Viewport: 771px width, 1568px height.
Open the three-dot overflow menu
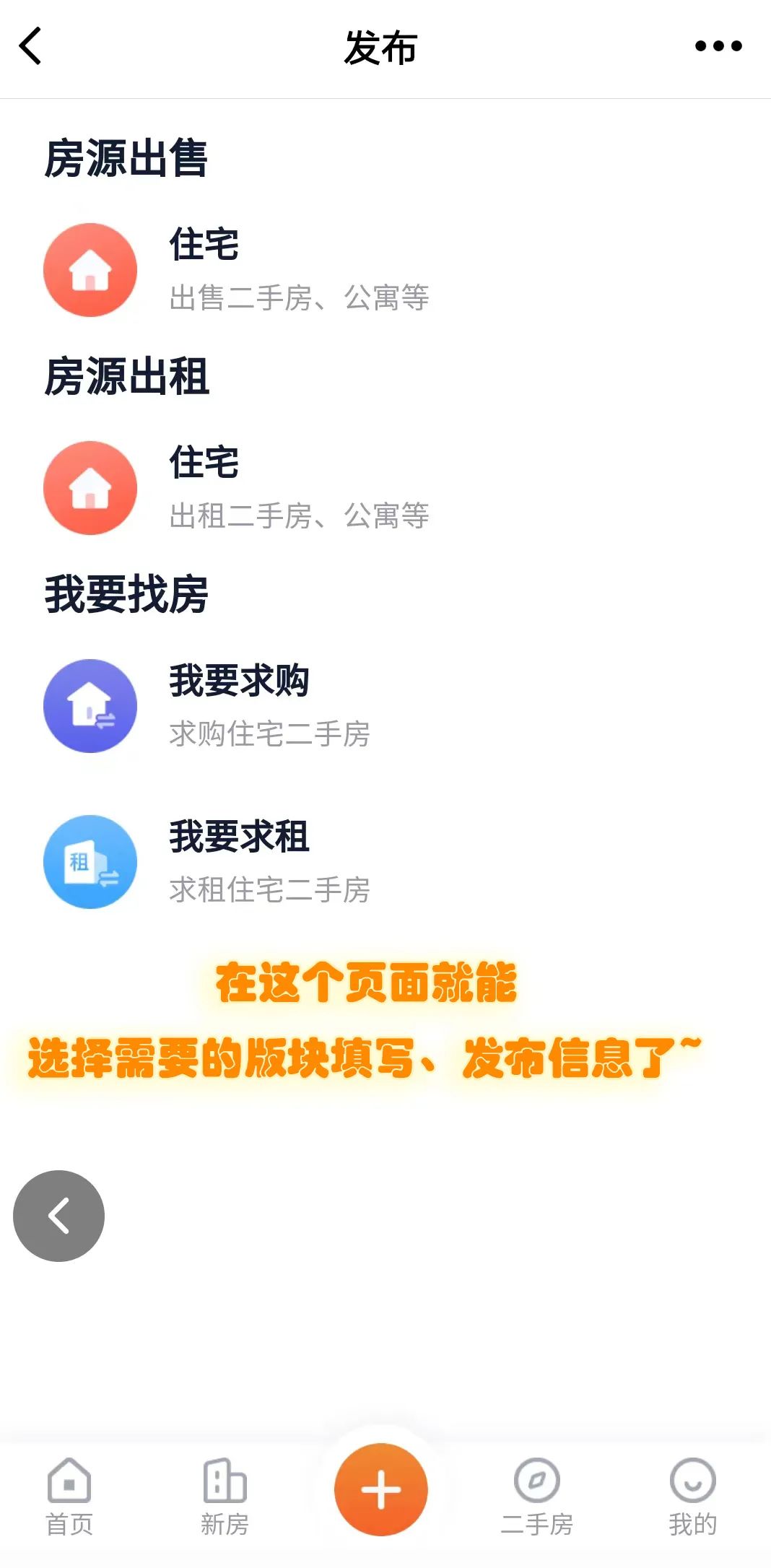pos(718,46)
